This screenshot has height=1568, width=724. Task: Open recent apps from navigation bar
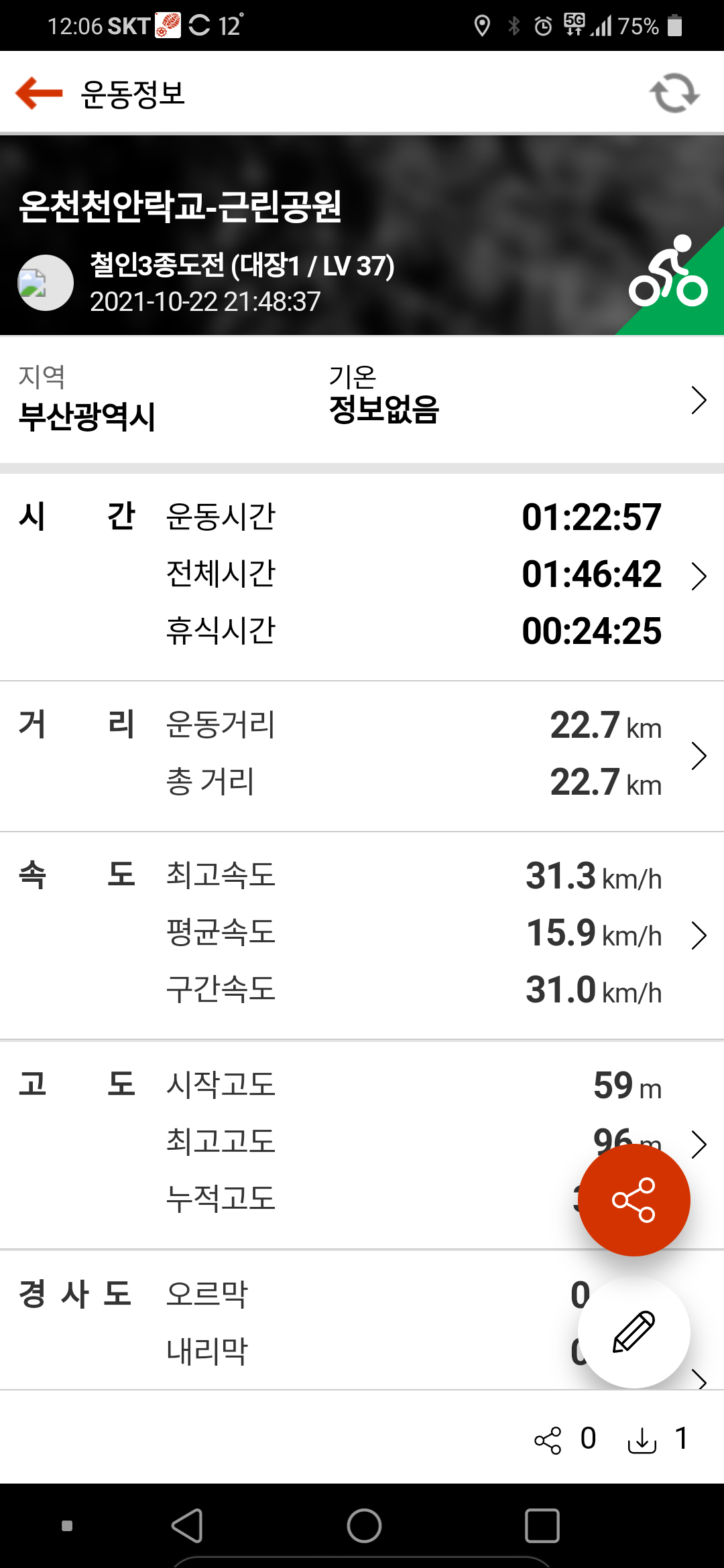pos(542,1526)
